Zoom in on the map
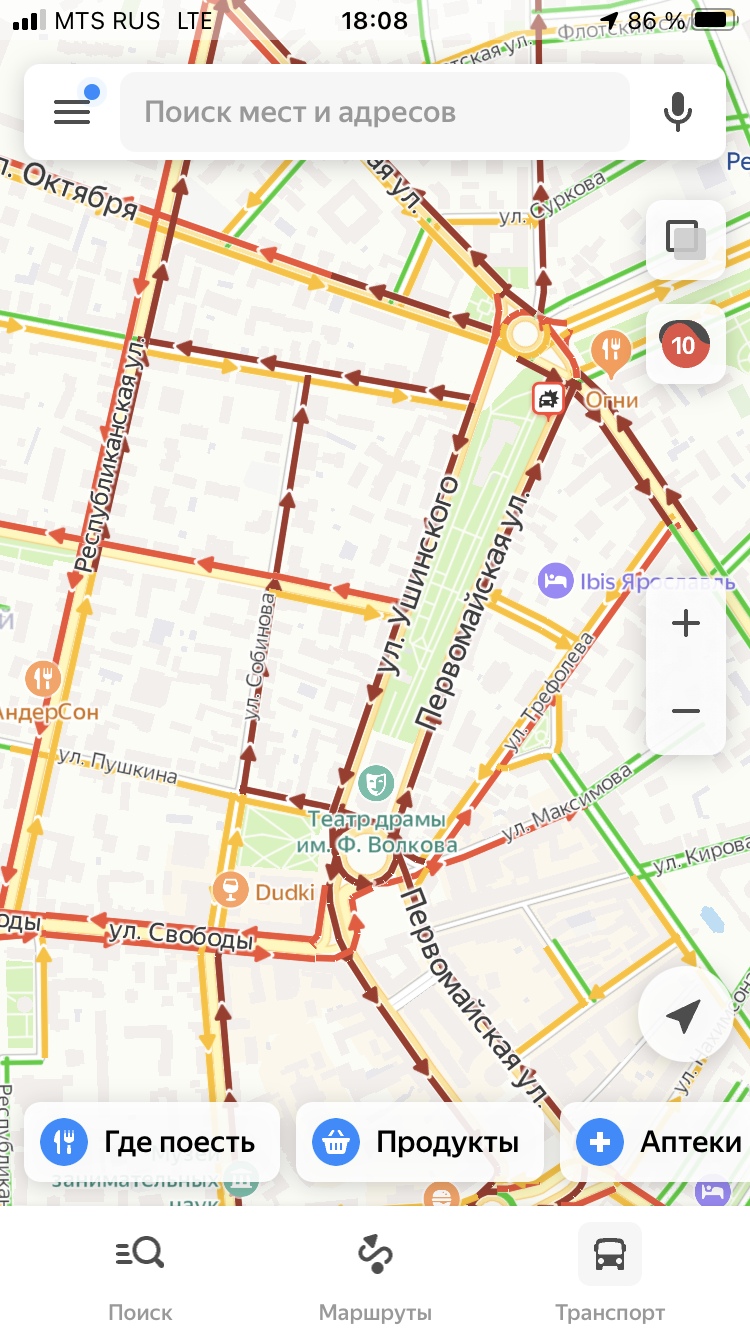Image resolution: width=750 pixels, height=1334 pixels. (x=686, y=624)
